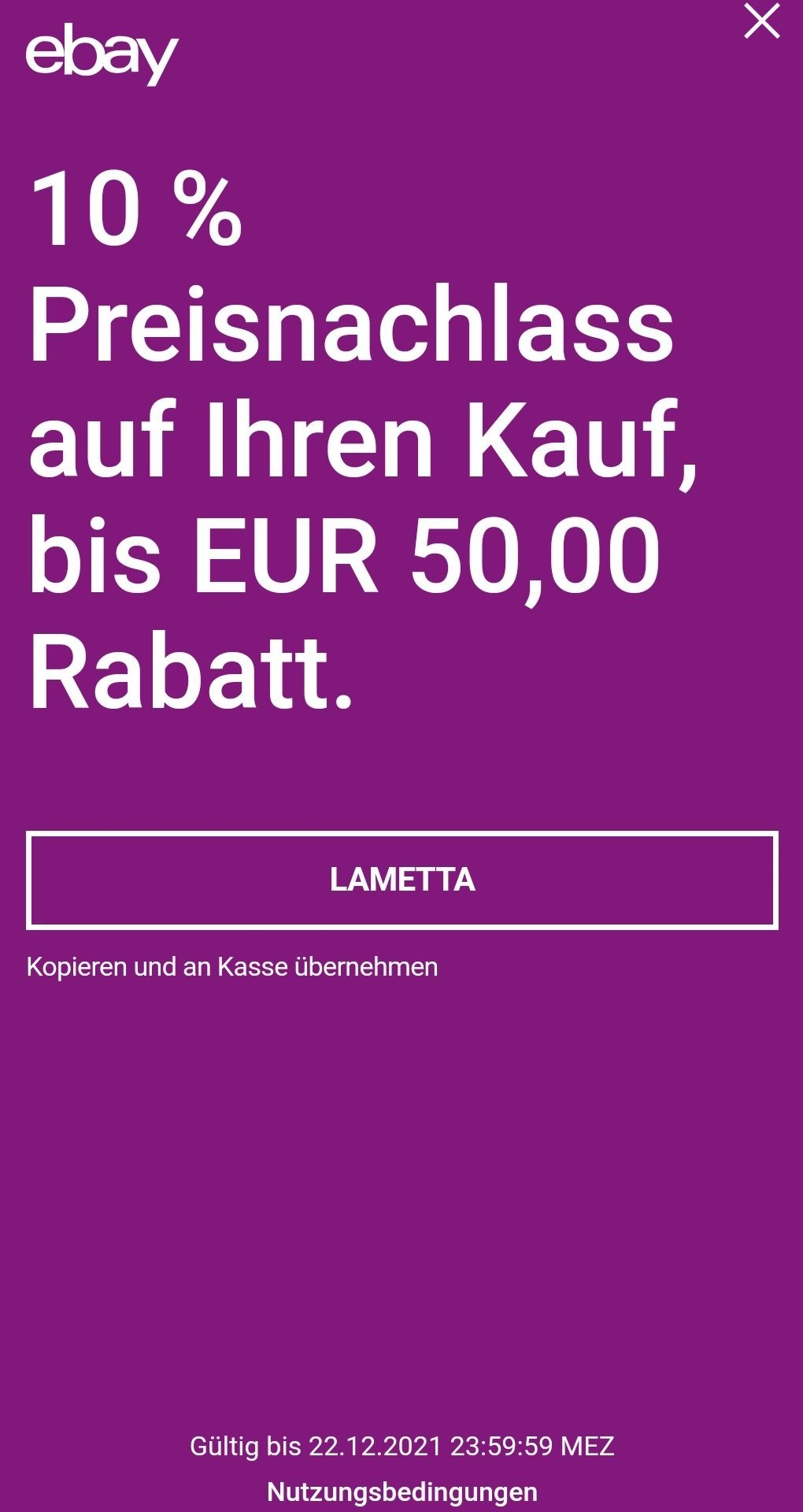803x1512 pixels.
Task: Close the eBay coupon overlay
Action: 762,21
